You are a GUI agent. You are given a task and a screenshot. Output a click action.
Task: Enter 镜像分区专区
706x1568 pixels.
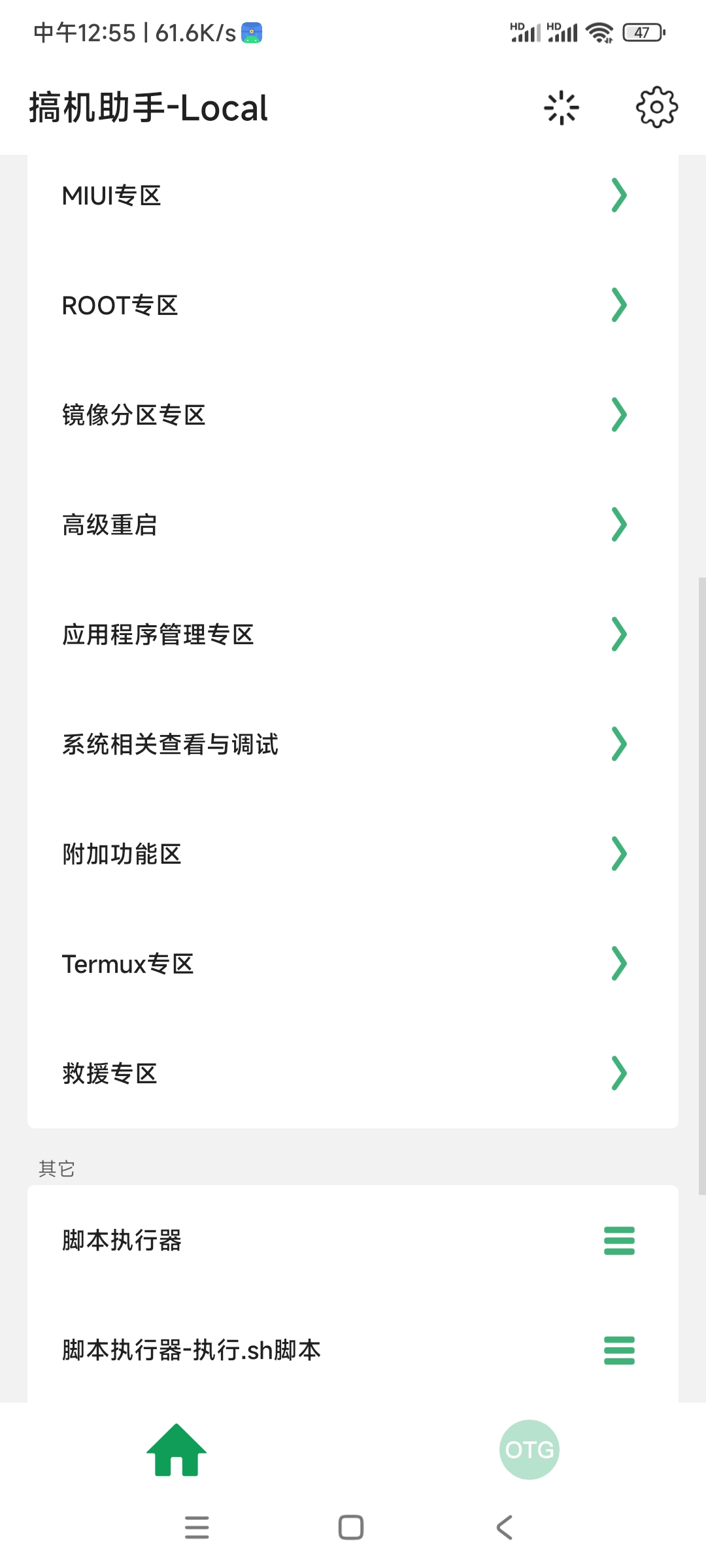[x=353, y=415]
